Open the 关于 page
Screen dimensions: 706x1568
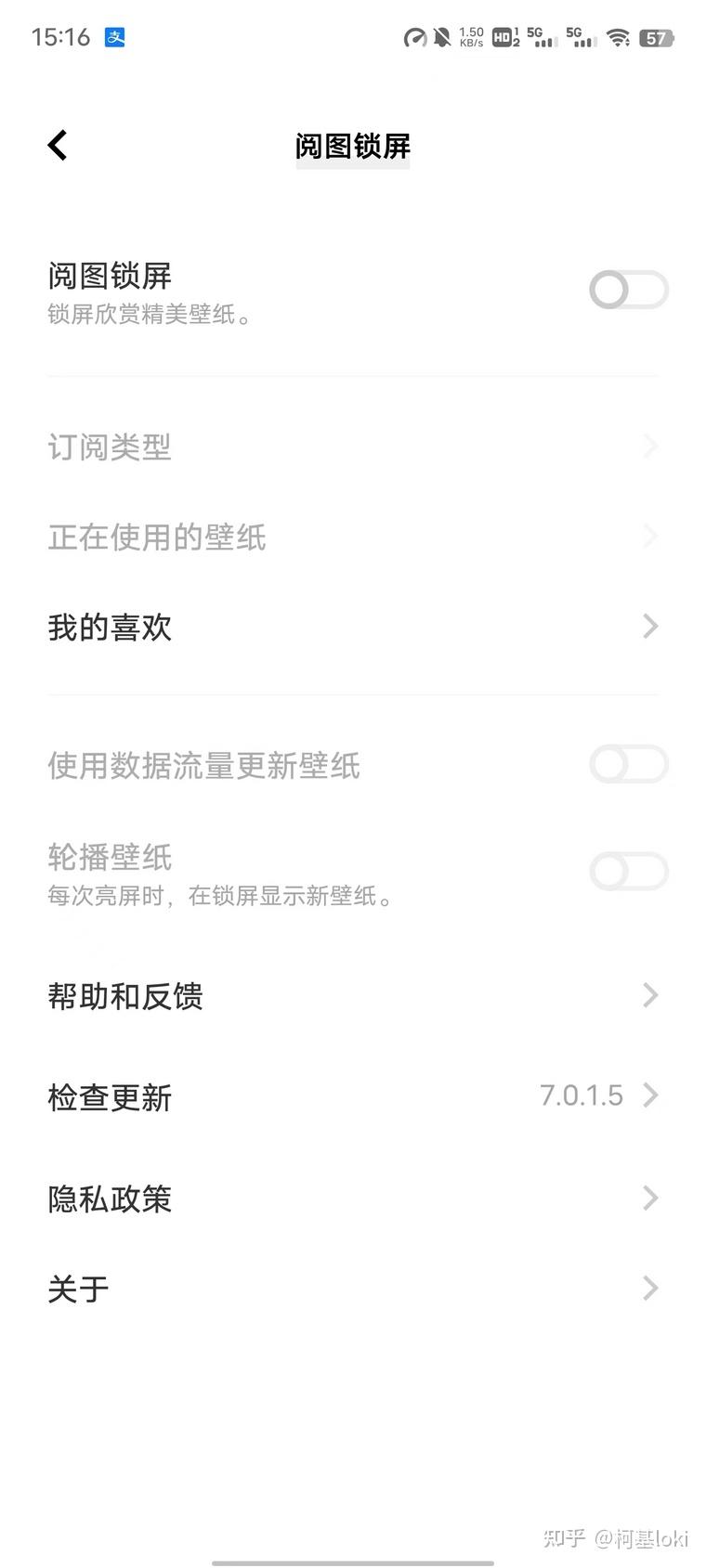point(353,1289)
